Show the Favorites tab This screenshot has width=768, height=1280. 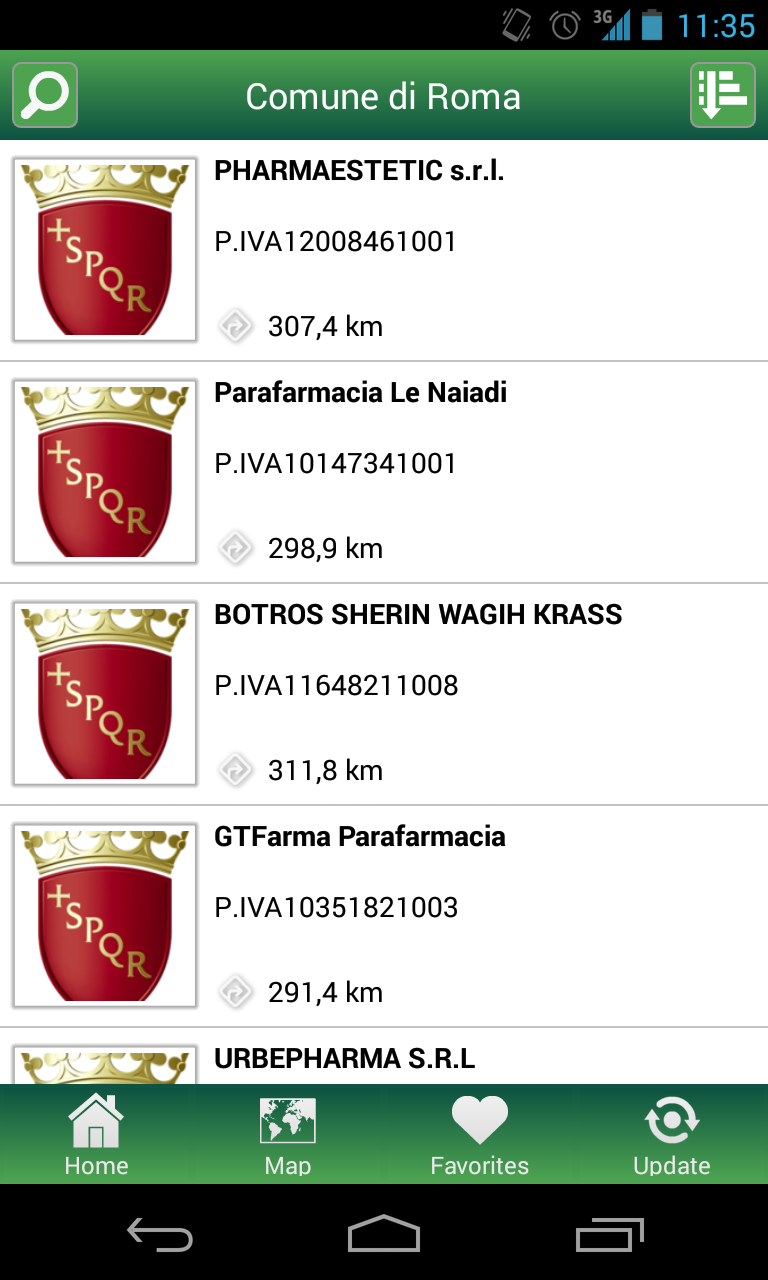click(x=480, y=1135)
